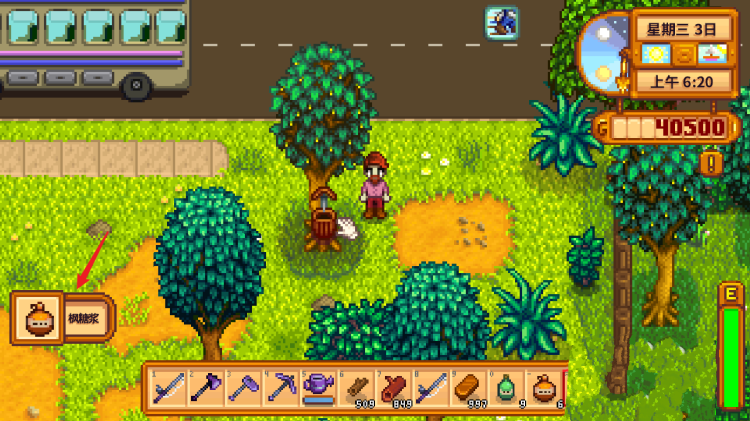Open the journal exclamation mark icon
Image resolution: width=750 pixels, height=421 pixels.
[x=712, y=163]
